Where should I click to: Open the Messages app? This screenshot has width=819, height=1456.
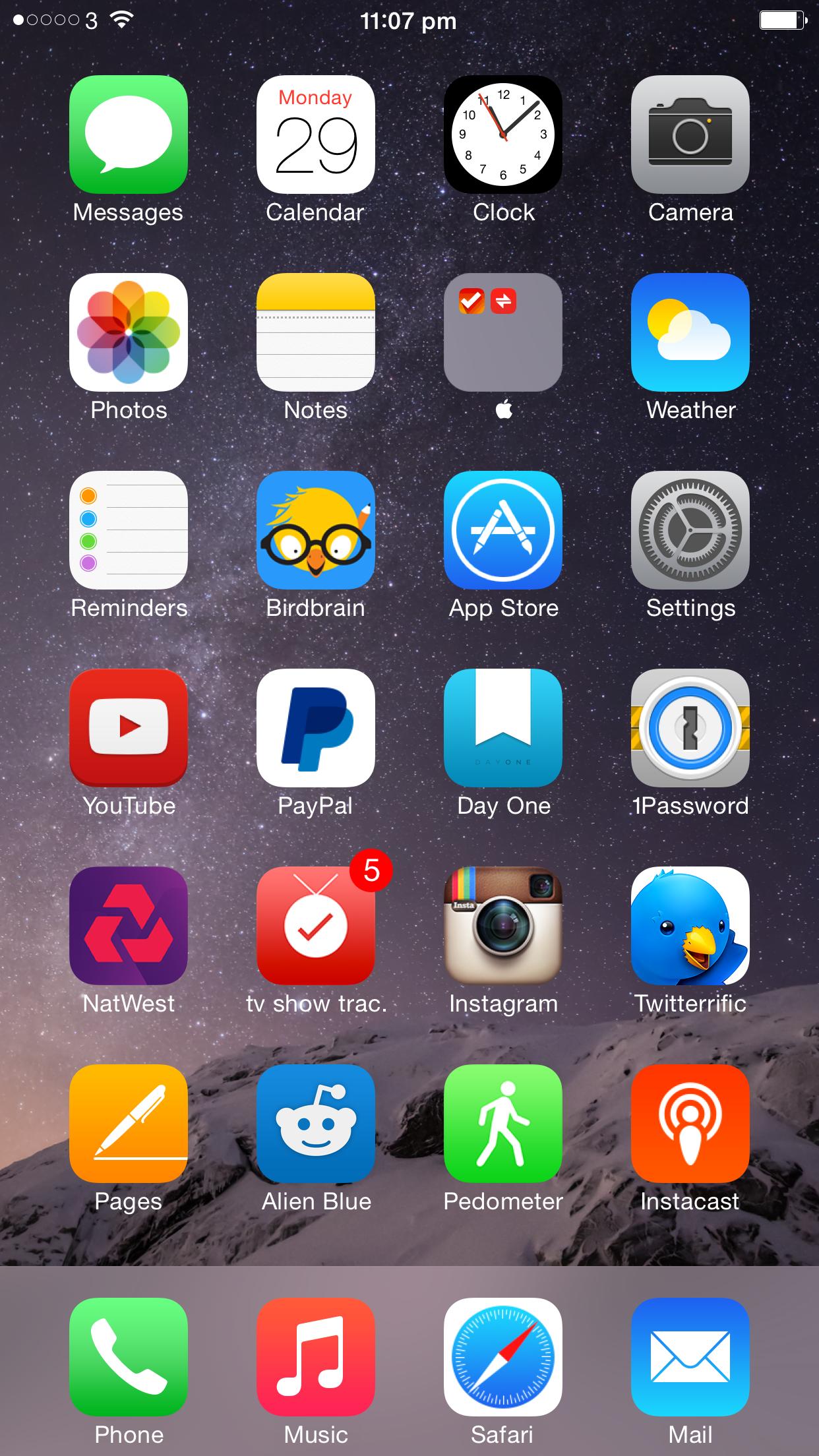point(129,135)
